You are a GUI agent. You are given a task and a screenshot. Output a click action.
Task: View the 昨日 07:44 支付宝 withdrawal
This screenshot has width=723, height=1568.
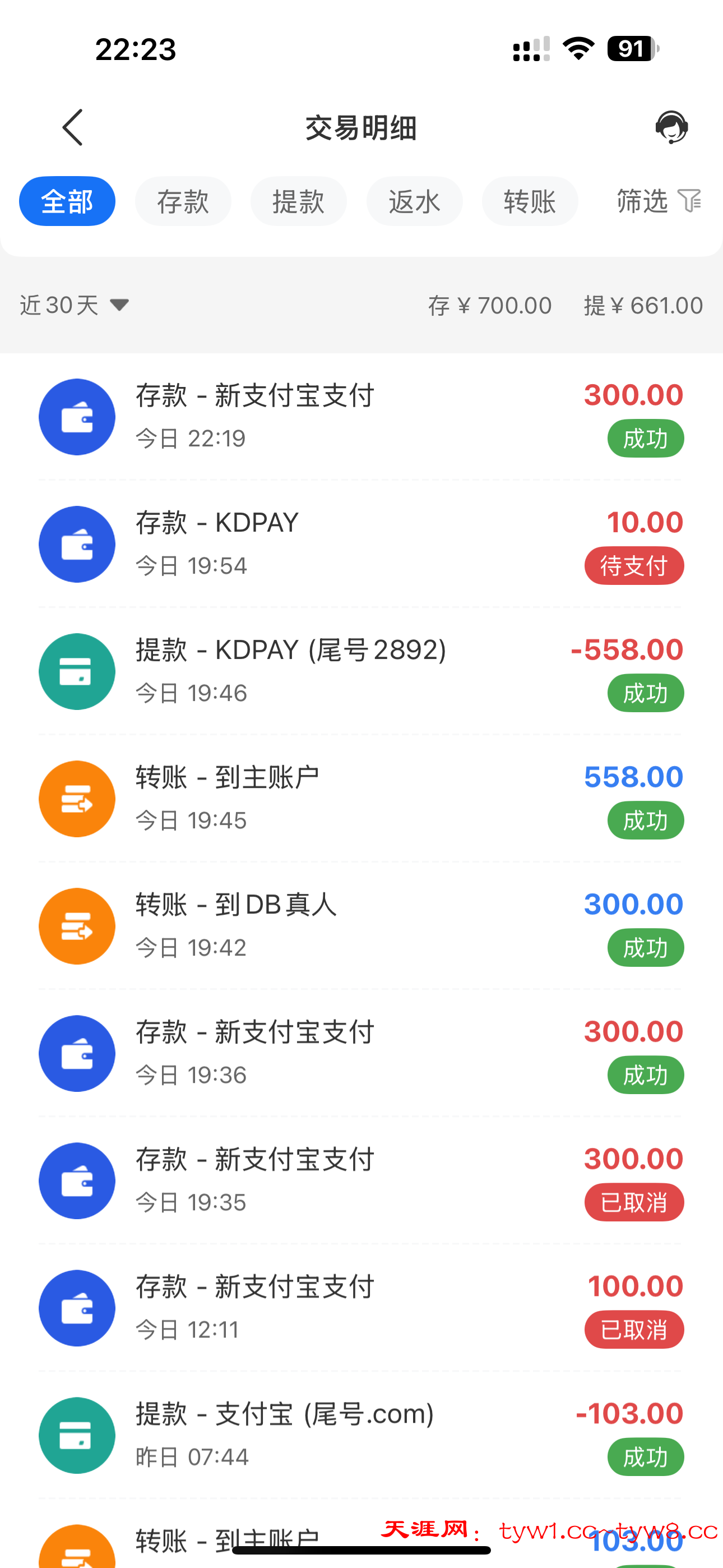[x=360, y=1435]
